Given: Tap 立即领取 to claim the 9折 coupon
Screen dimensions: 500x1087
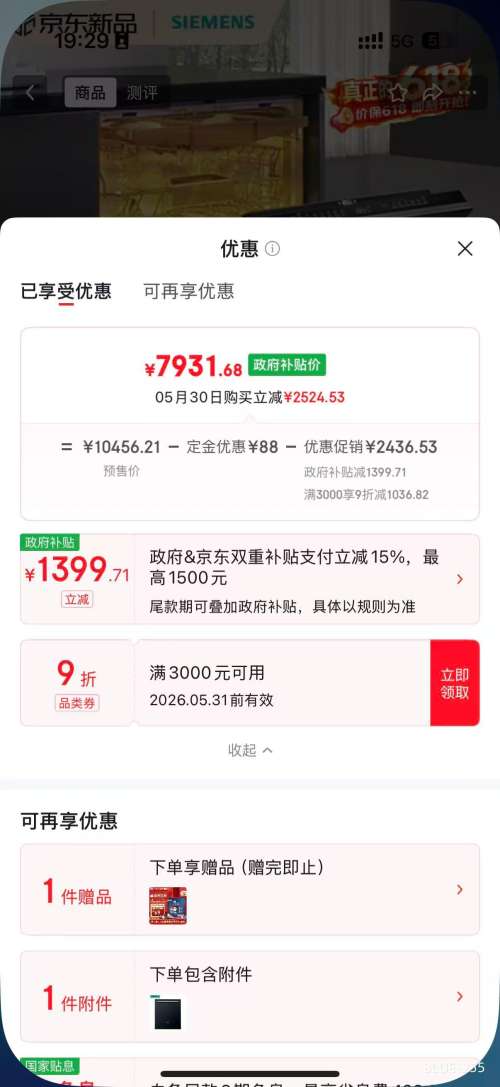Looking at the screenshot, I should coord(454,683).
